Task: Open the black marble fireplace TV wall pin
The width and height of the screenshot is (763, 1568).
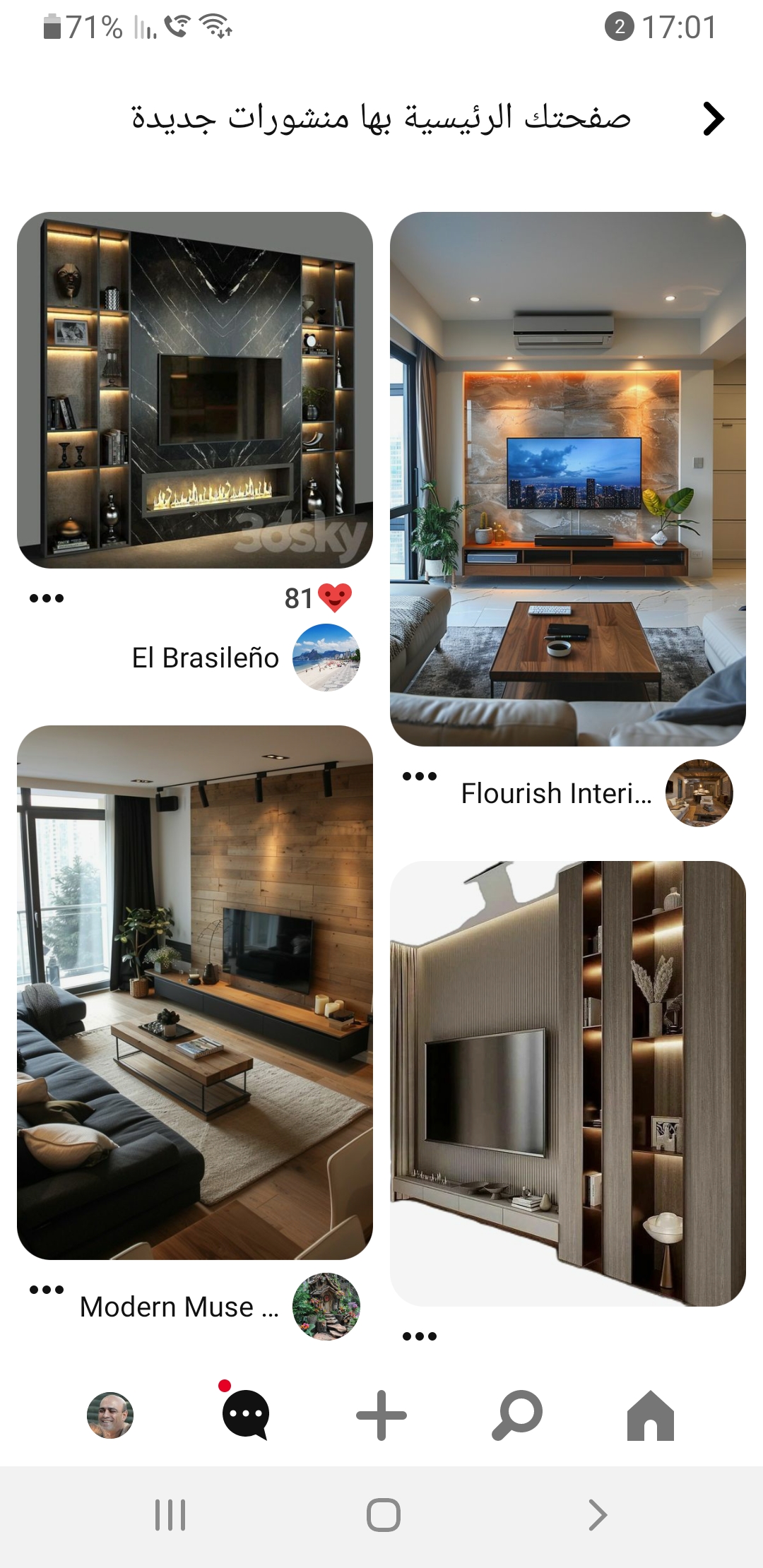Action: pos(195,390)
